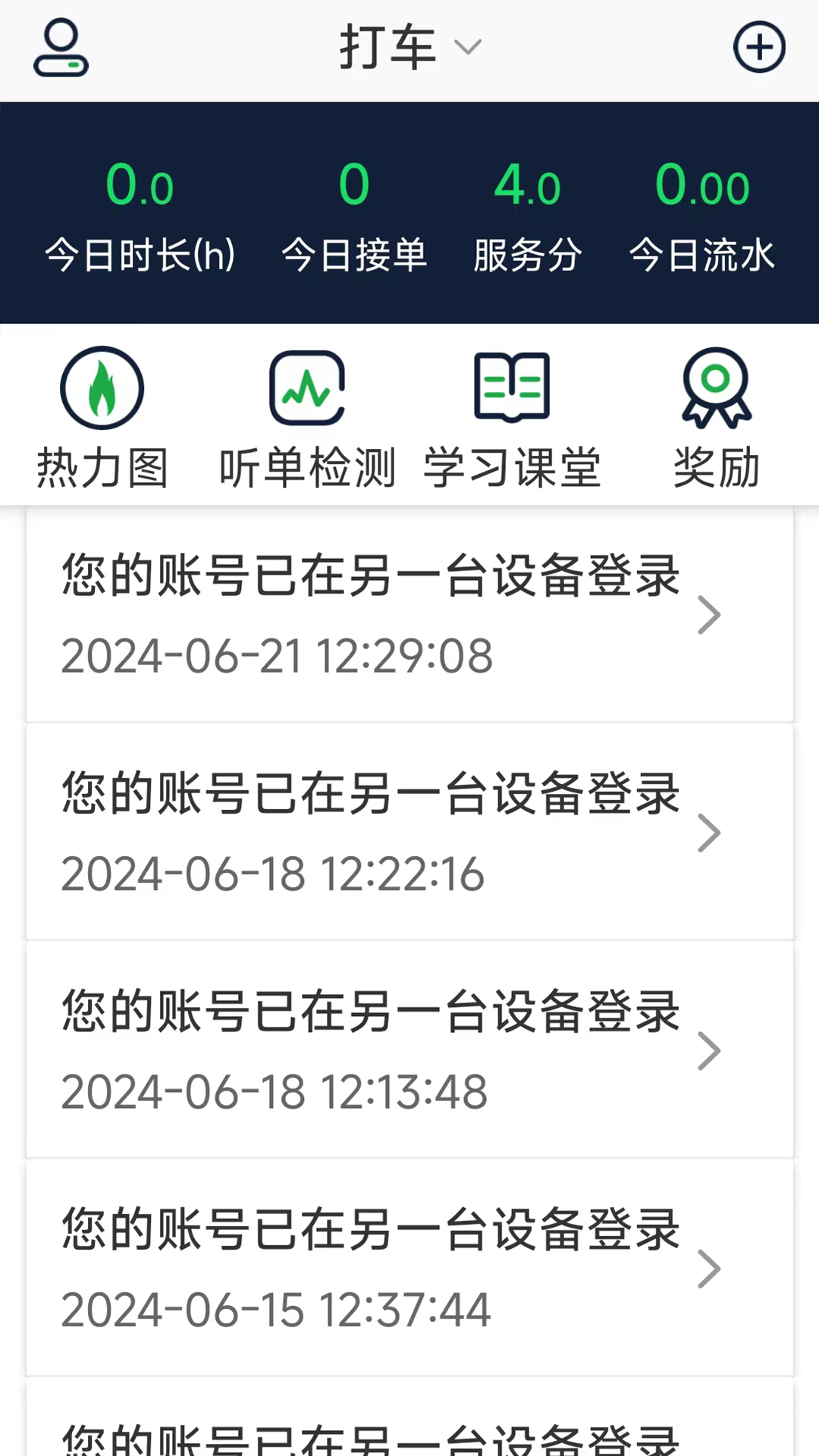Open the profile avatar icon
The width and height of the screenshot is (819, 1456).
coord(61,47)
